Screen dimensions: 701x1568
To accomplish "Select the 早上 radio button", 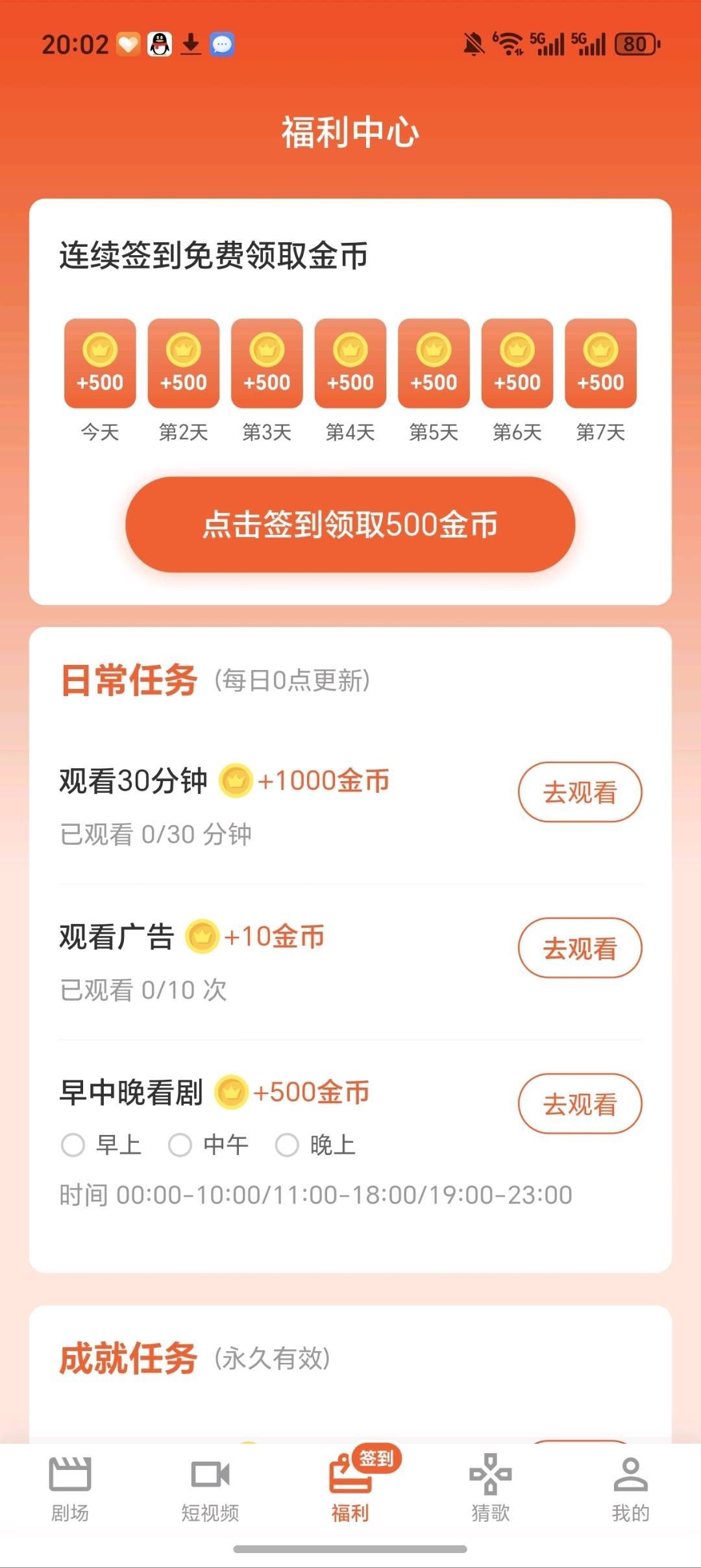I will click(73, 1143).
